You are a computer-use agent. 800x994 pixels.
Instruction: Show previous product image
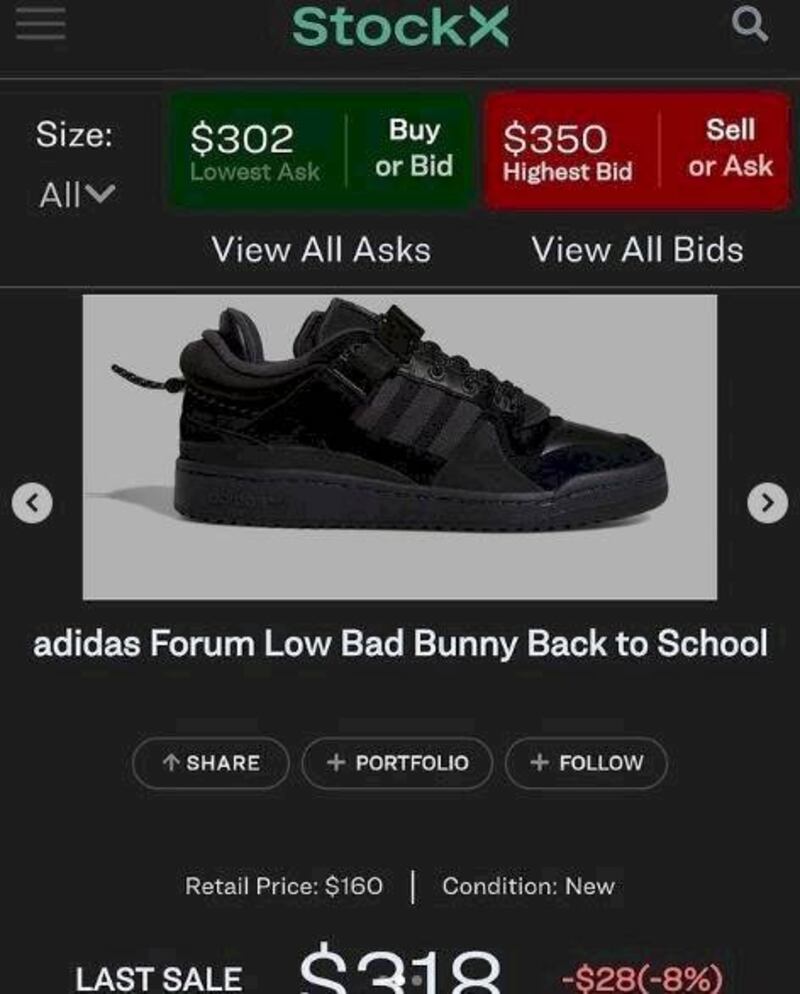point(32,503)
